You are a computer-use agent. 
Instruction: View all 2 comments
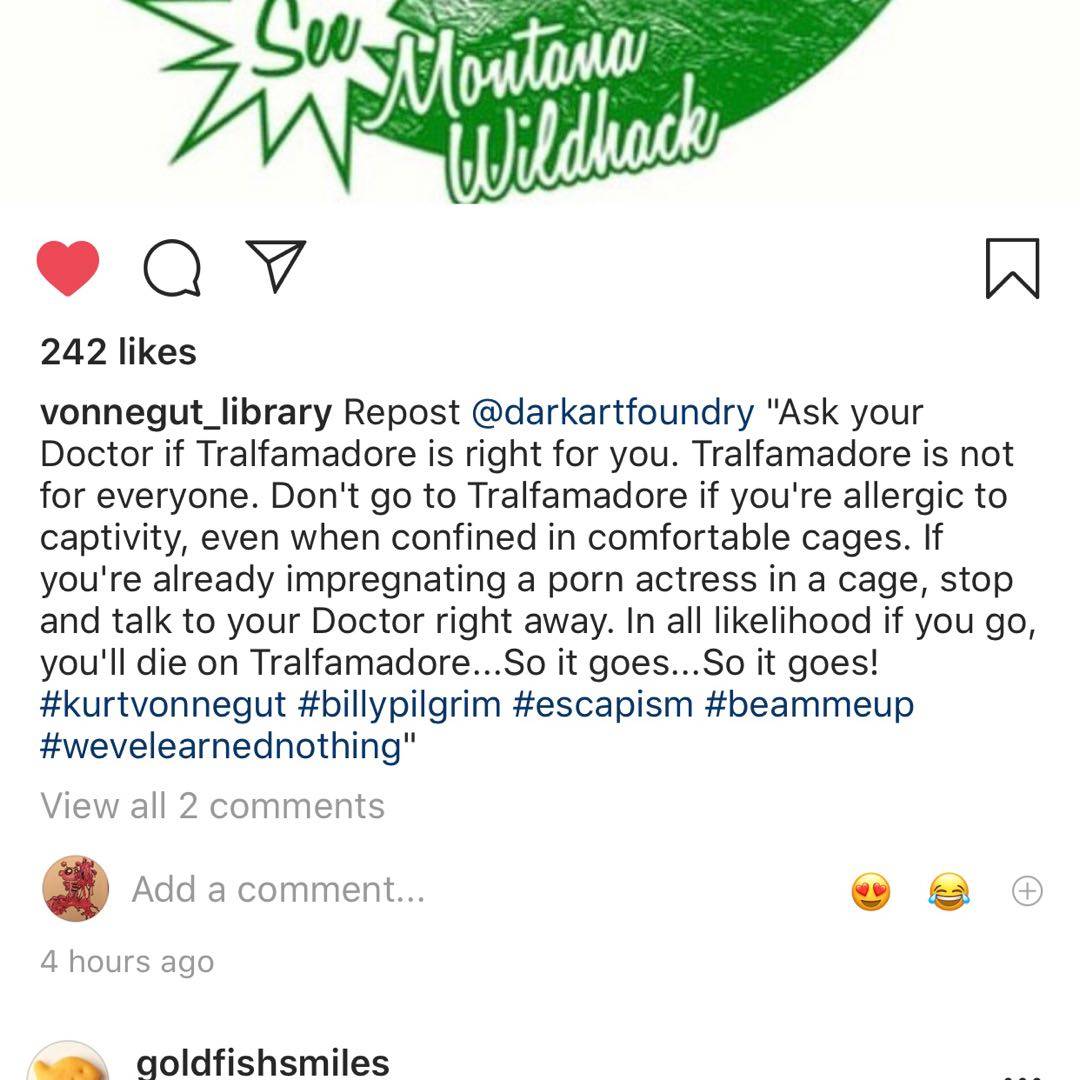pos(212,806)
